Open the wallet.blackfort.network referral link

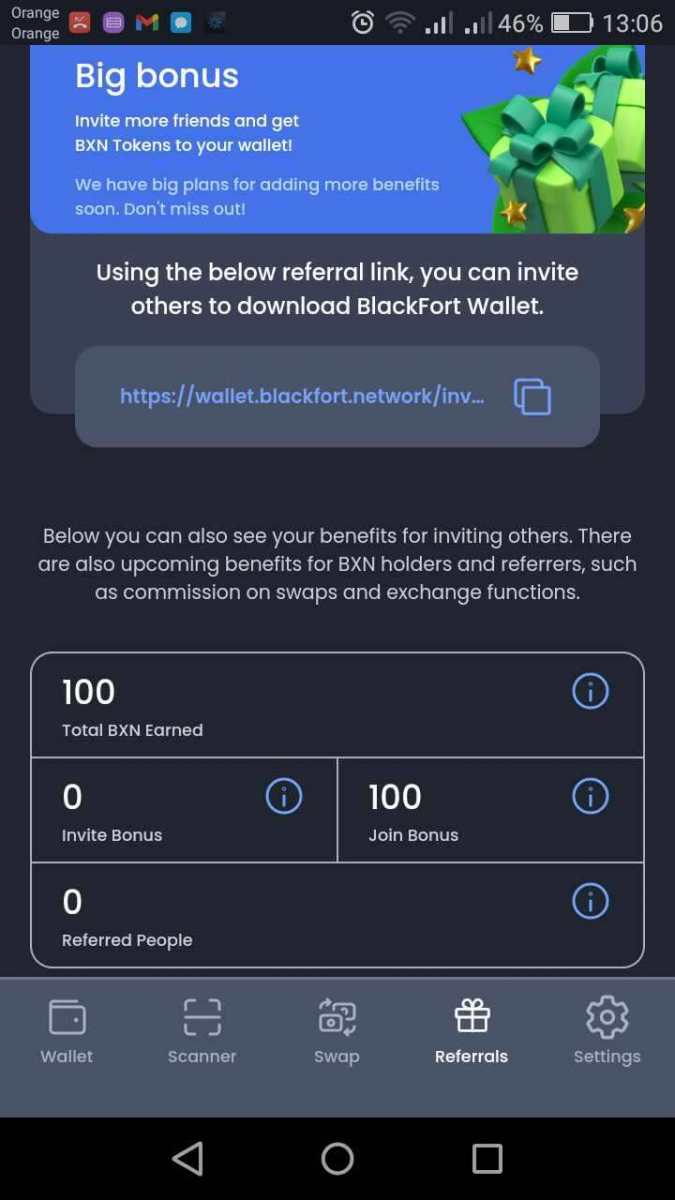click(x=302, y=396)
